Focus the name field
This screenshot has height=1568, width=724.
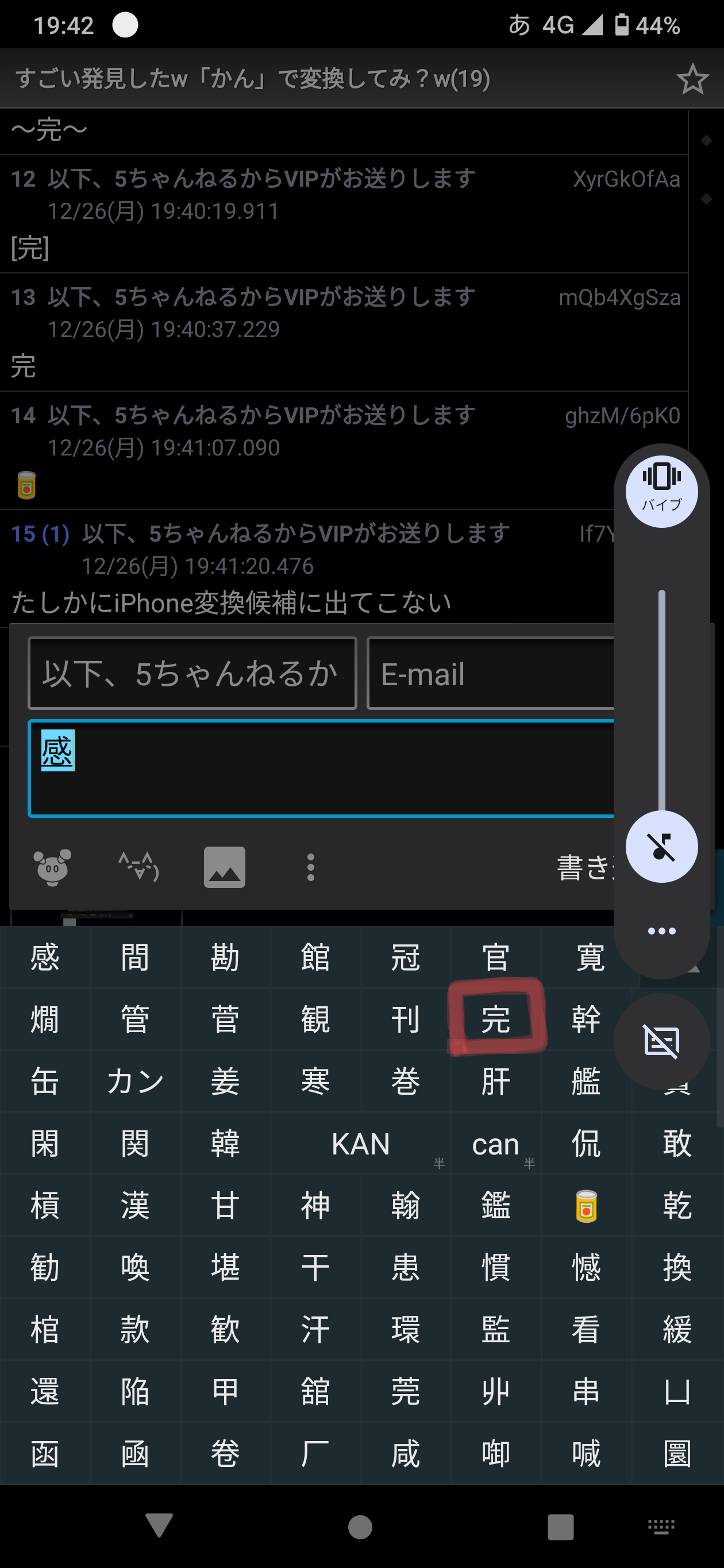click(192, 673)
